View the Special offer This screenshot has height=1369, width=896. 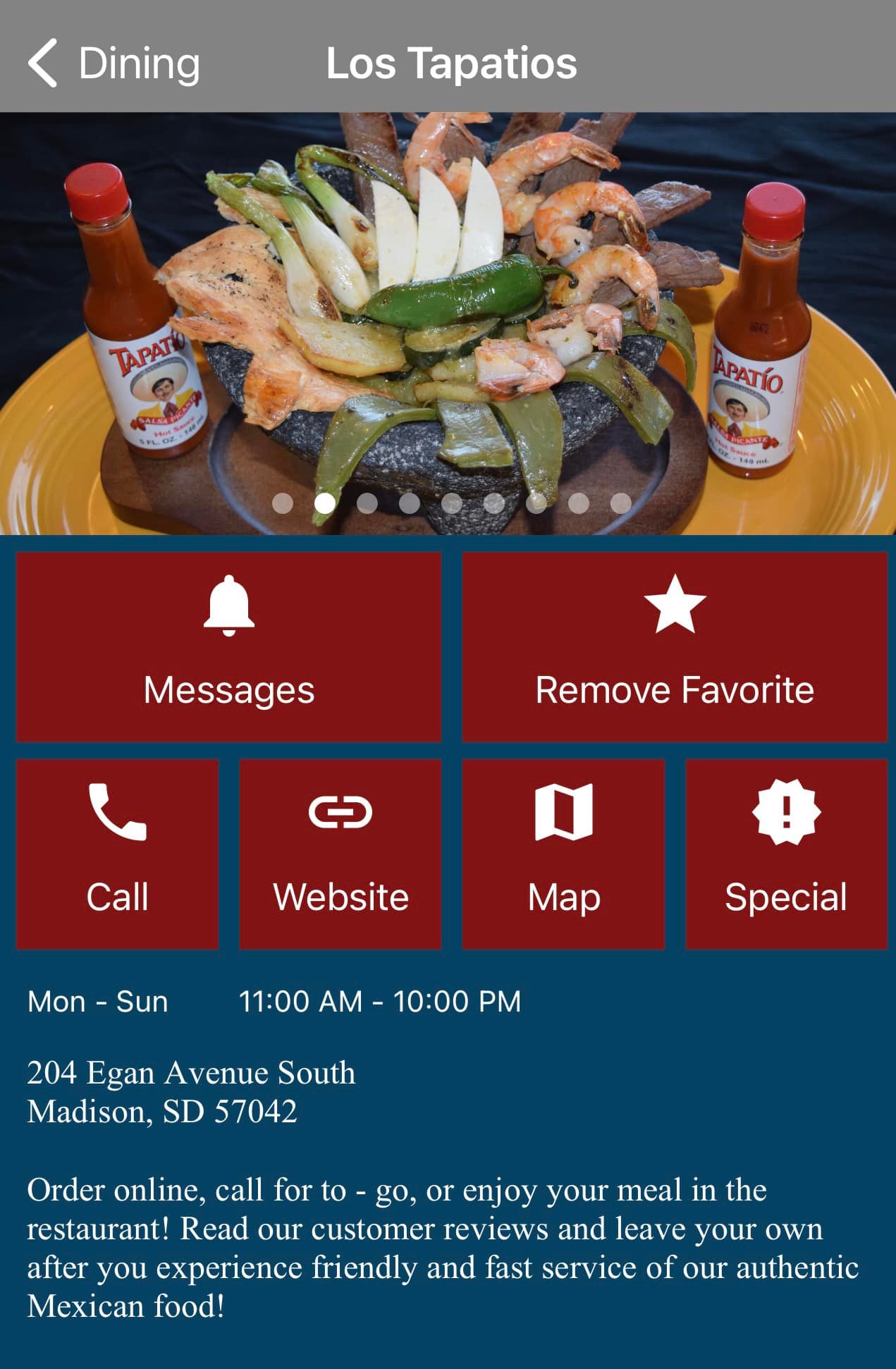[786, 854]
